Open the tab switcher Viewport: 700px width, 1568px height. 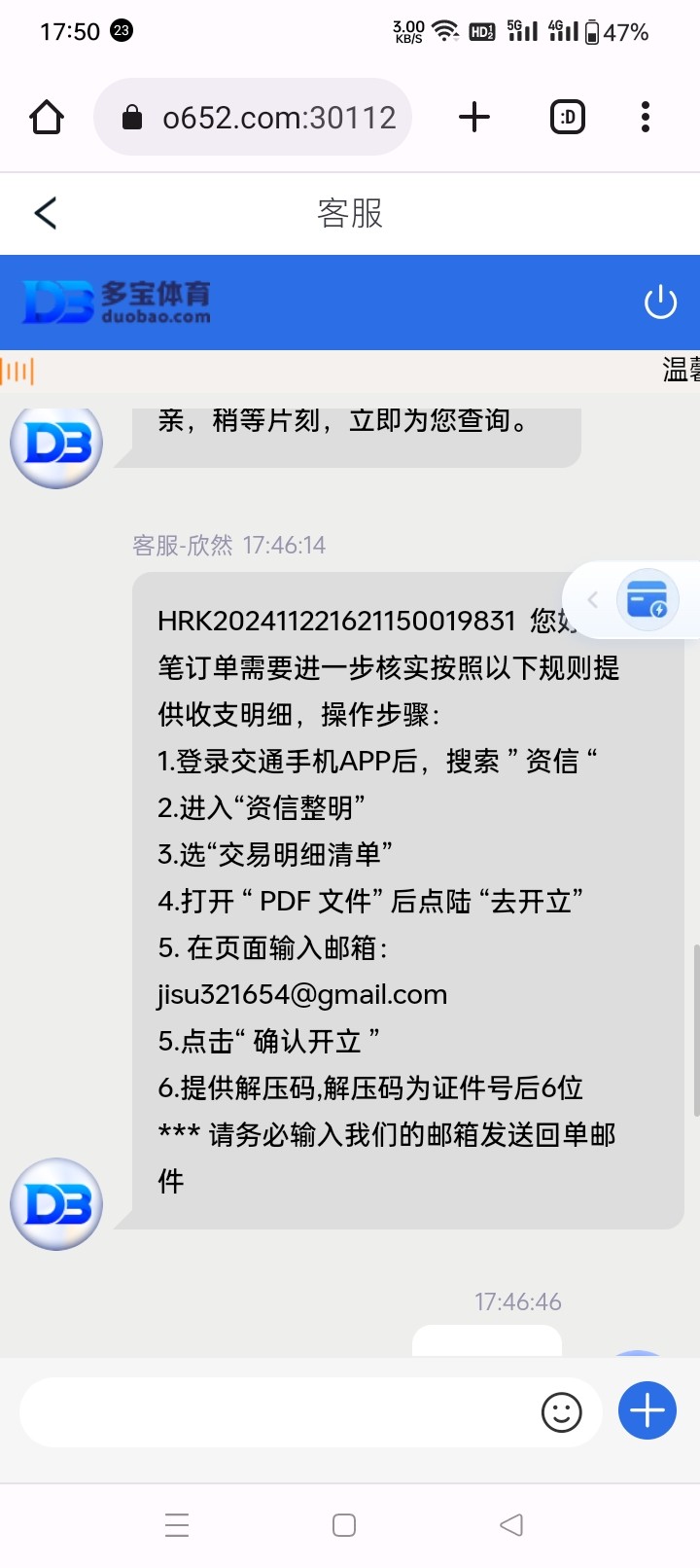[568, 118]
